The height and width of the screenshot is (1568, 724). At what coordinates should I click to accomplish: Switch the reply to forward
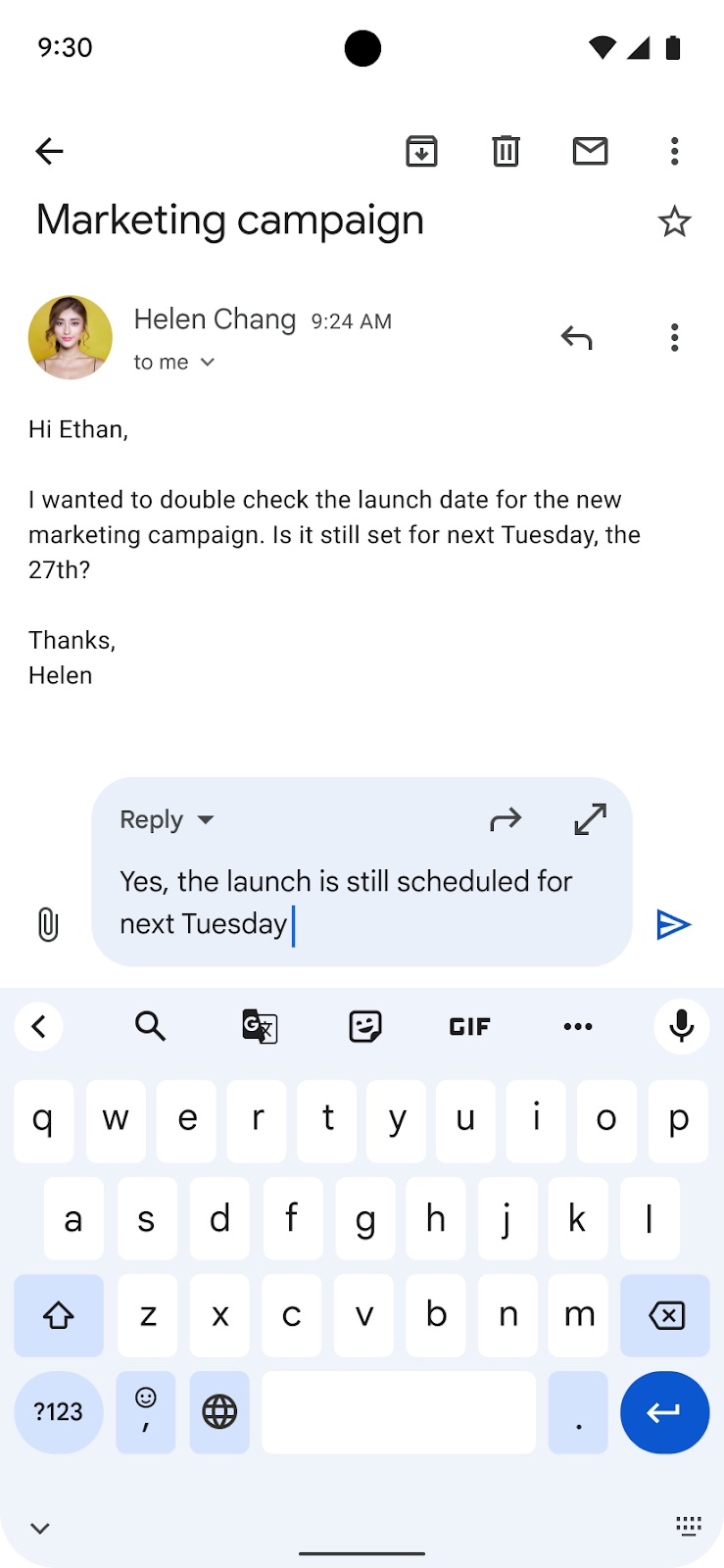pyautogui.click(x=506, y=819)
